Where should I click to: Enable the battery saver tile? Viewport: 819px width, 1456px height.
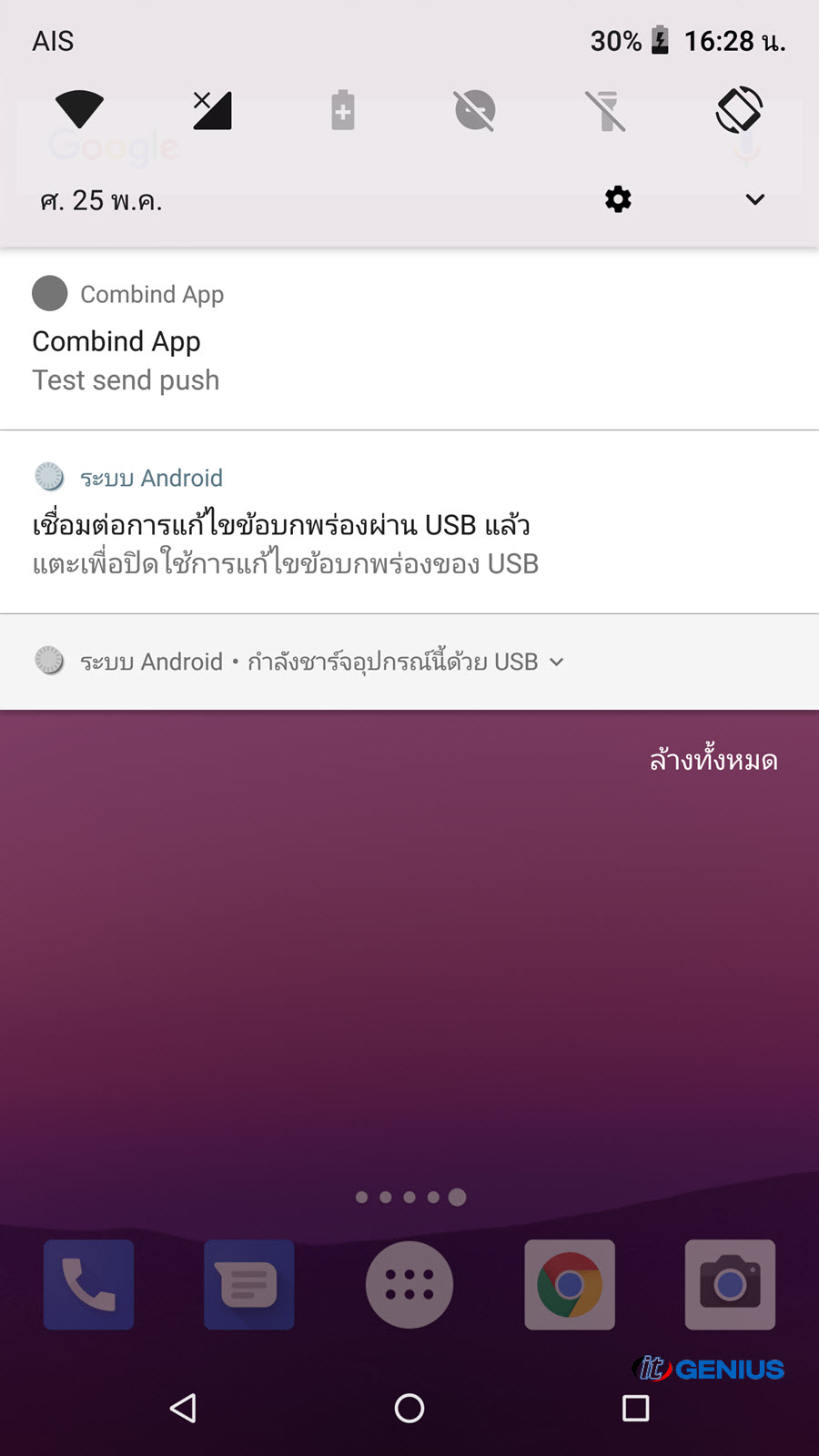343,110
